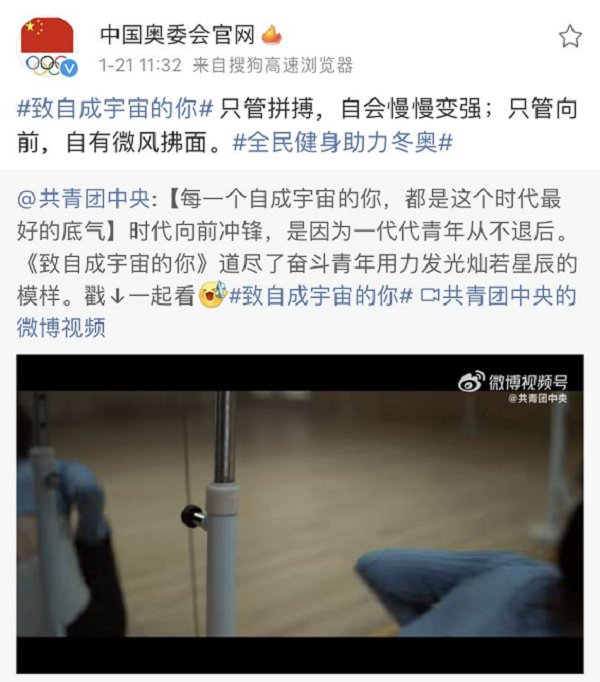The height and width of the screenshot is (682, 600).
Task: Favorite this post with the star icon
Action: tap(569, 37)
